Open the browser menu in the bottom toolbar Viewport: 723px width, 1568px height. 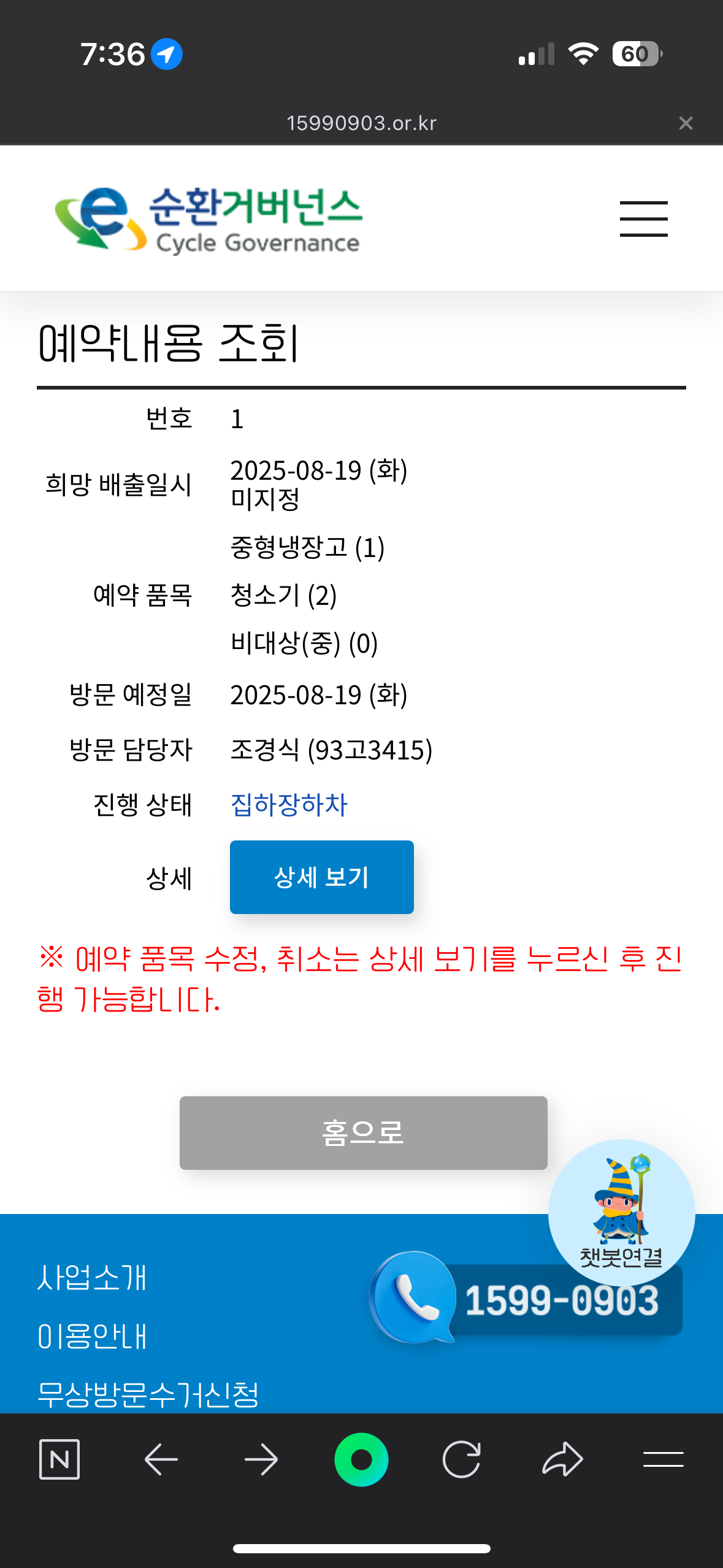click(x=663, y=1459)
